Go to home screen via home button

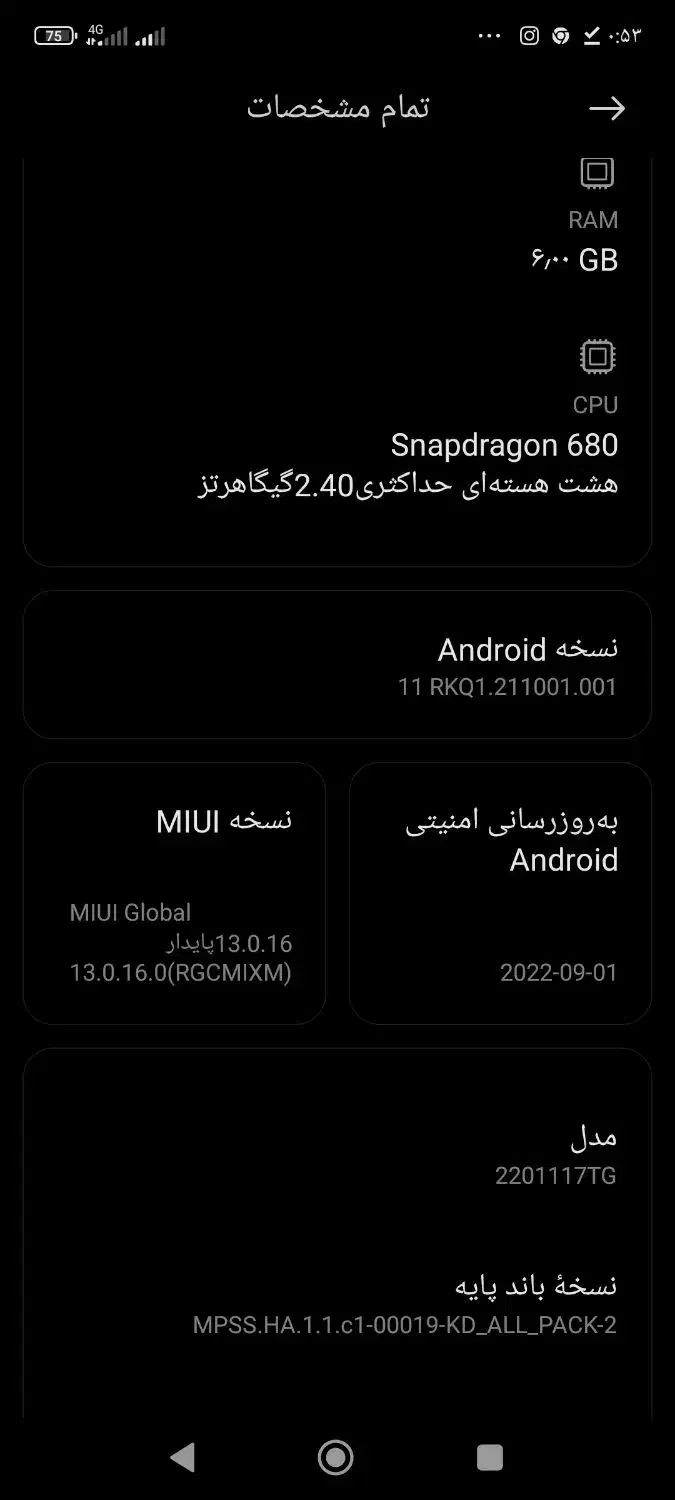pos(336,1457)
